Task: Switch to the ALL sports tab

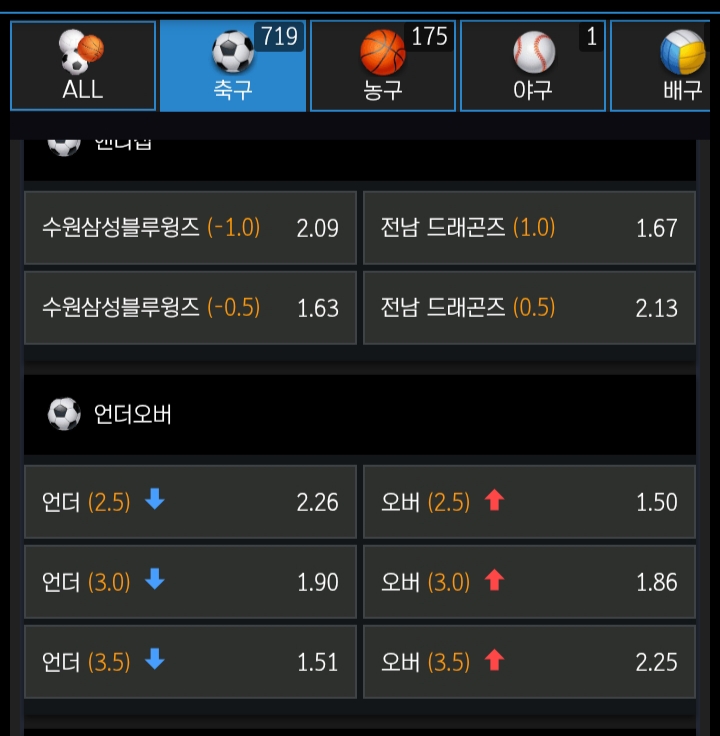Action: click(83, 66)
